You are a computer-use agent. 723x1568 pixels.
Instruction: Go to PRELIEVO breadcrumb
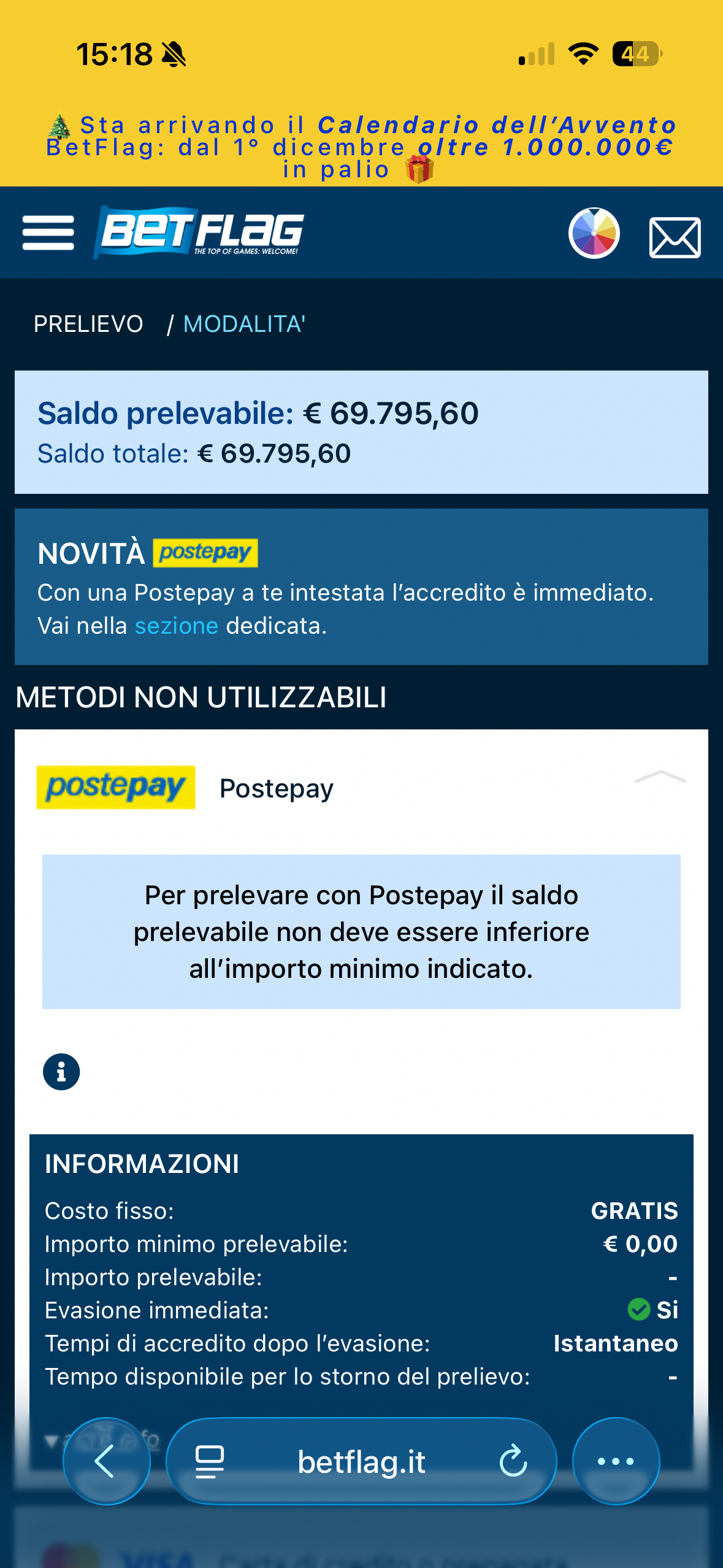click(x=88, y=324)
